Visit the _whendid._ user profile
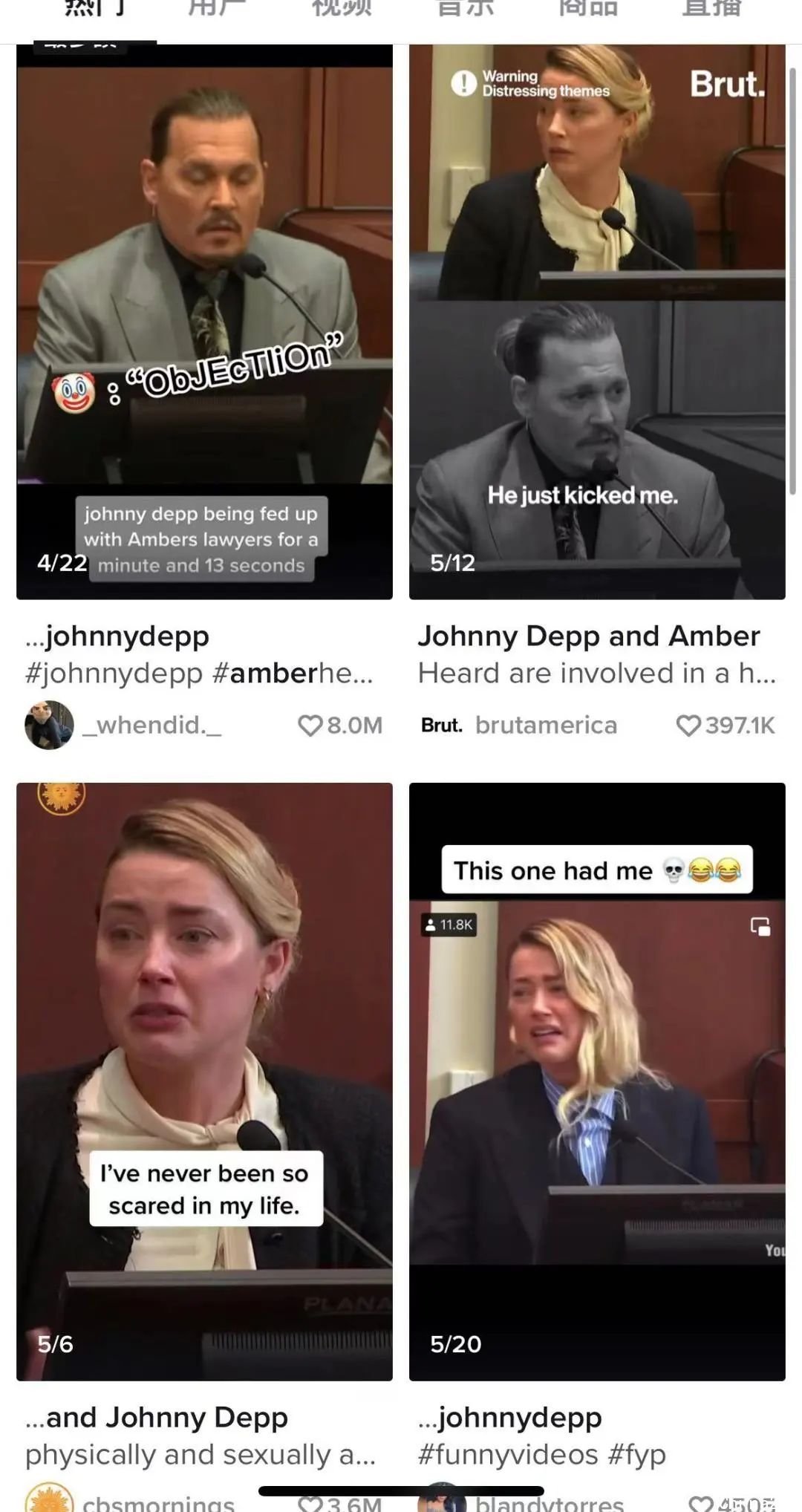The width and height of the screenshot is (802, 1512). [x=151, y=725]
